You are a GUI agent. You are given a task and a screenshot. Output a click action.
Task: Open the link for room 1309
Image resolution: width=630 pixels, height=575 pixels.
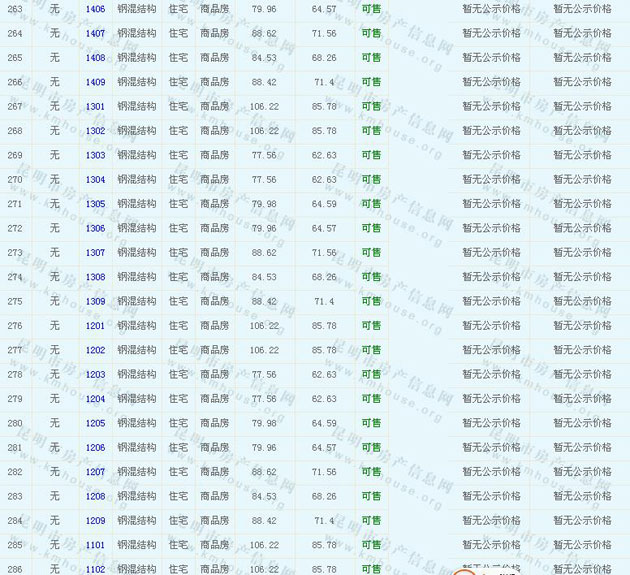click(95, 301)
